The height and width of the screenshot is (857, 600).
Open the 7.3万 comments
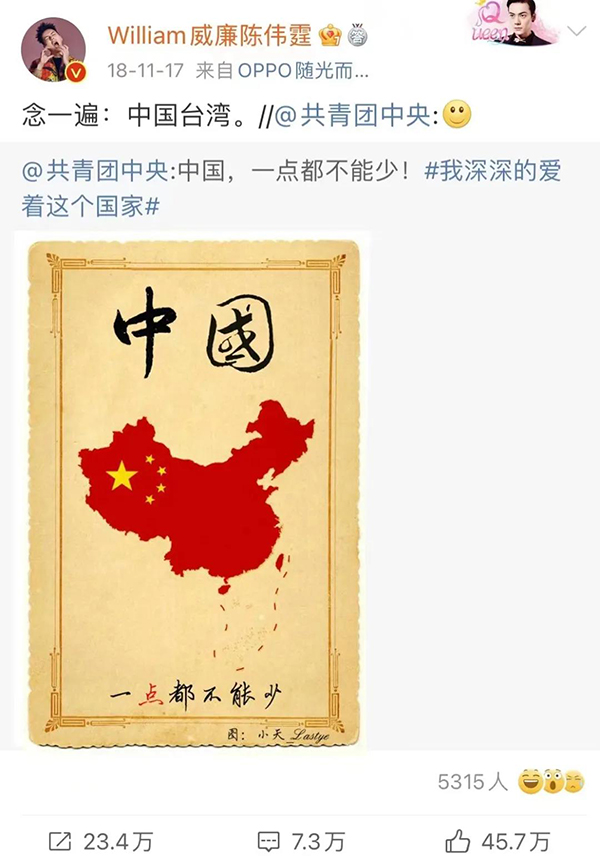(300, 838)
